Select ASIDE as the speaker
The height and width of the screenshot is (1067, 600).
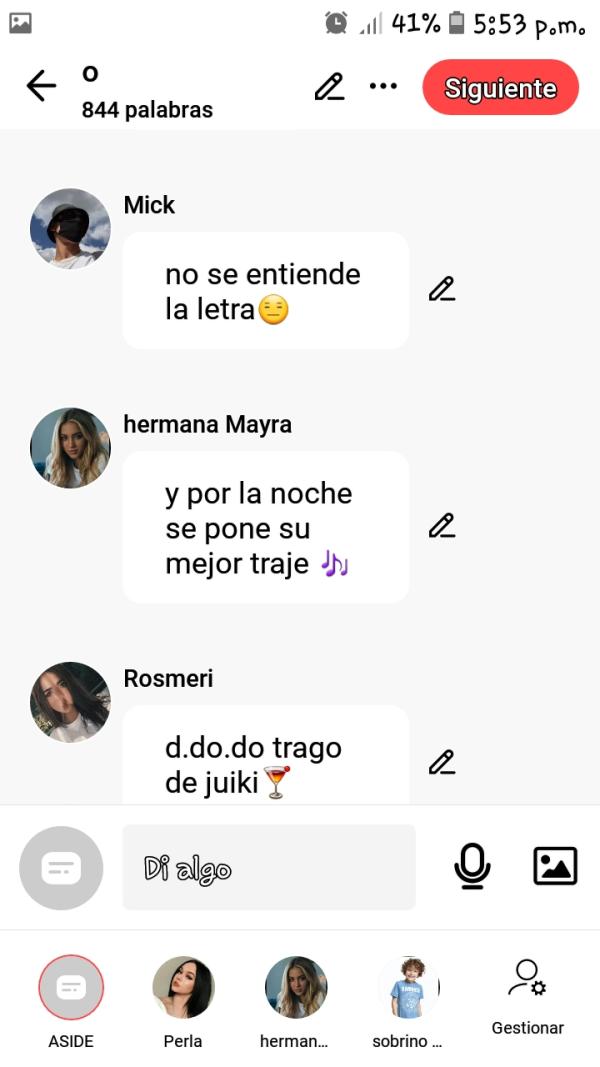point(70,988)
